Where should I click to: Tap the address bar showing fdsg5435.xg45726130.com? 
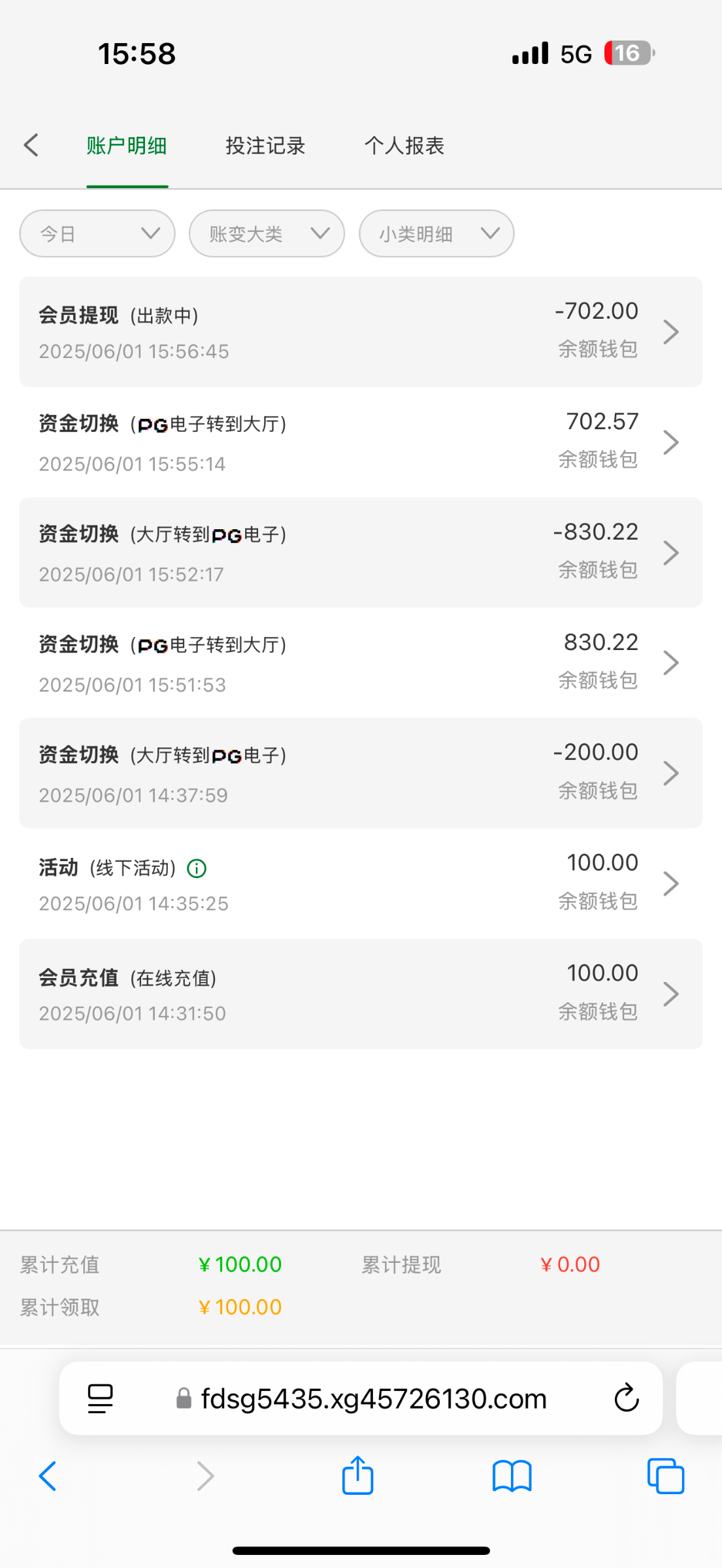point(361,1398)
